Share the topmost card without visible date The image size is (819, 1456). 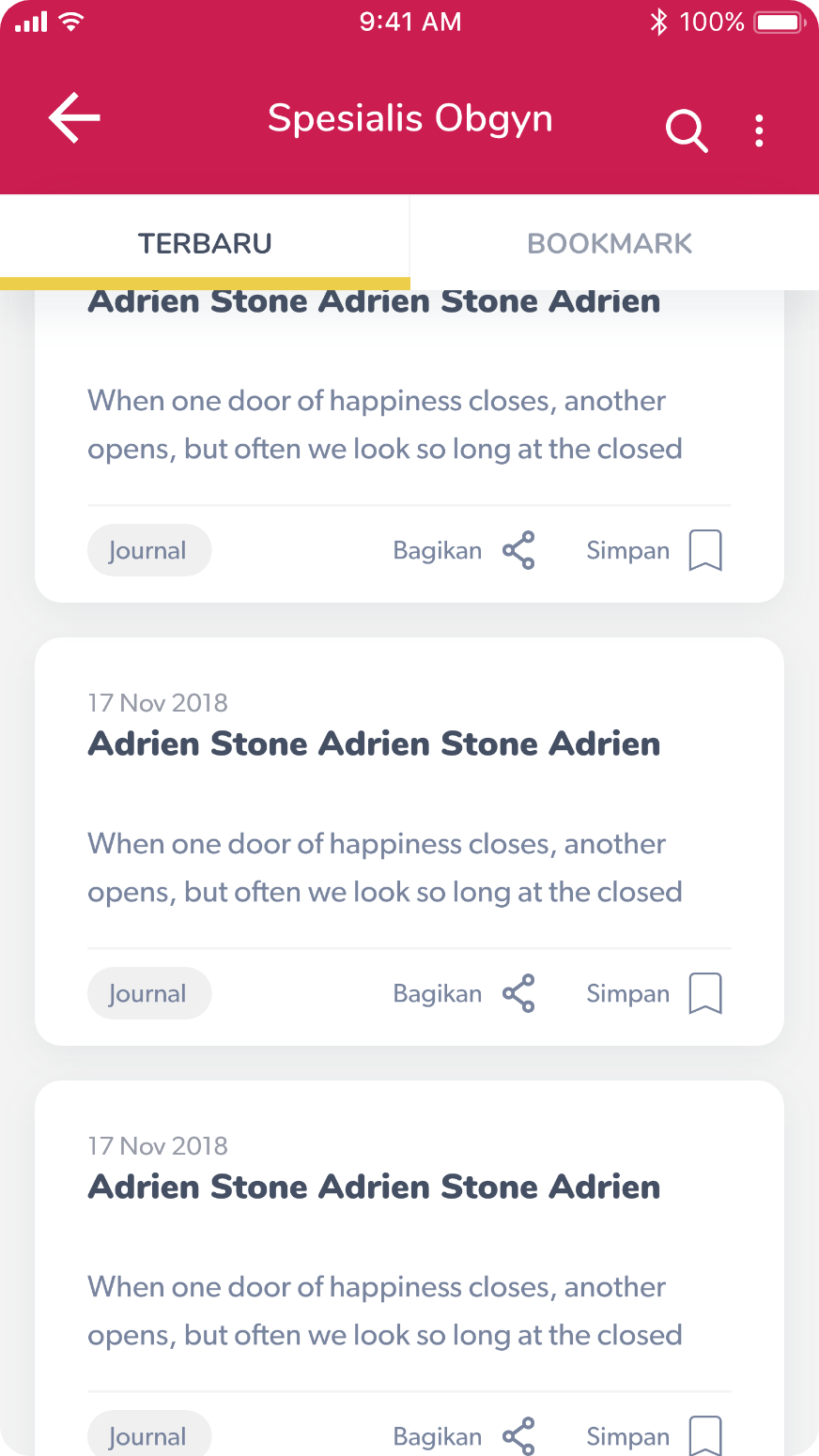(464, 551)
